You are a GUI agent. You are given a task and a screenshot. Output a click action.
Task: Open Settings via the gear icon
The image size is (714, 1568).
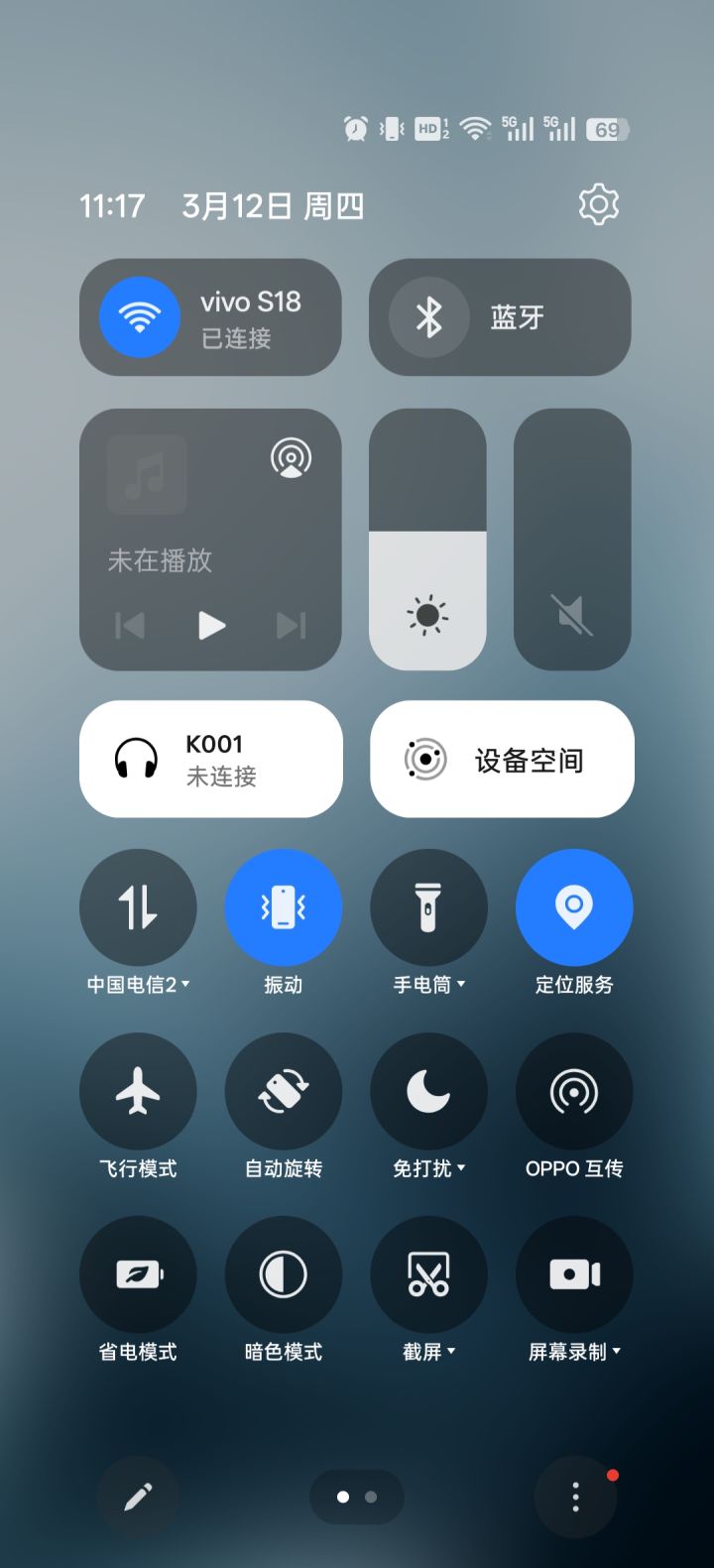[x=598, y=204]
